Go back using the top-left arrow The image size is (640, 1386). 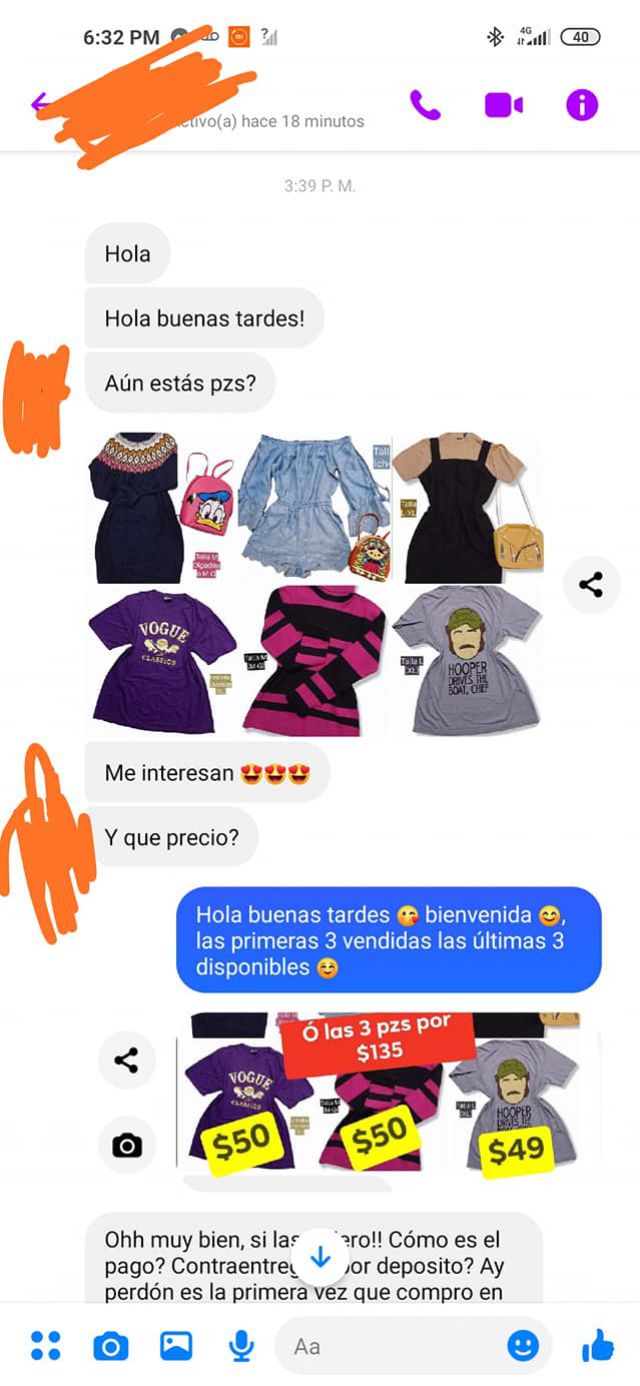coord(40,103)
